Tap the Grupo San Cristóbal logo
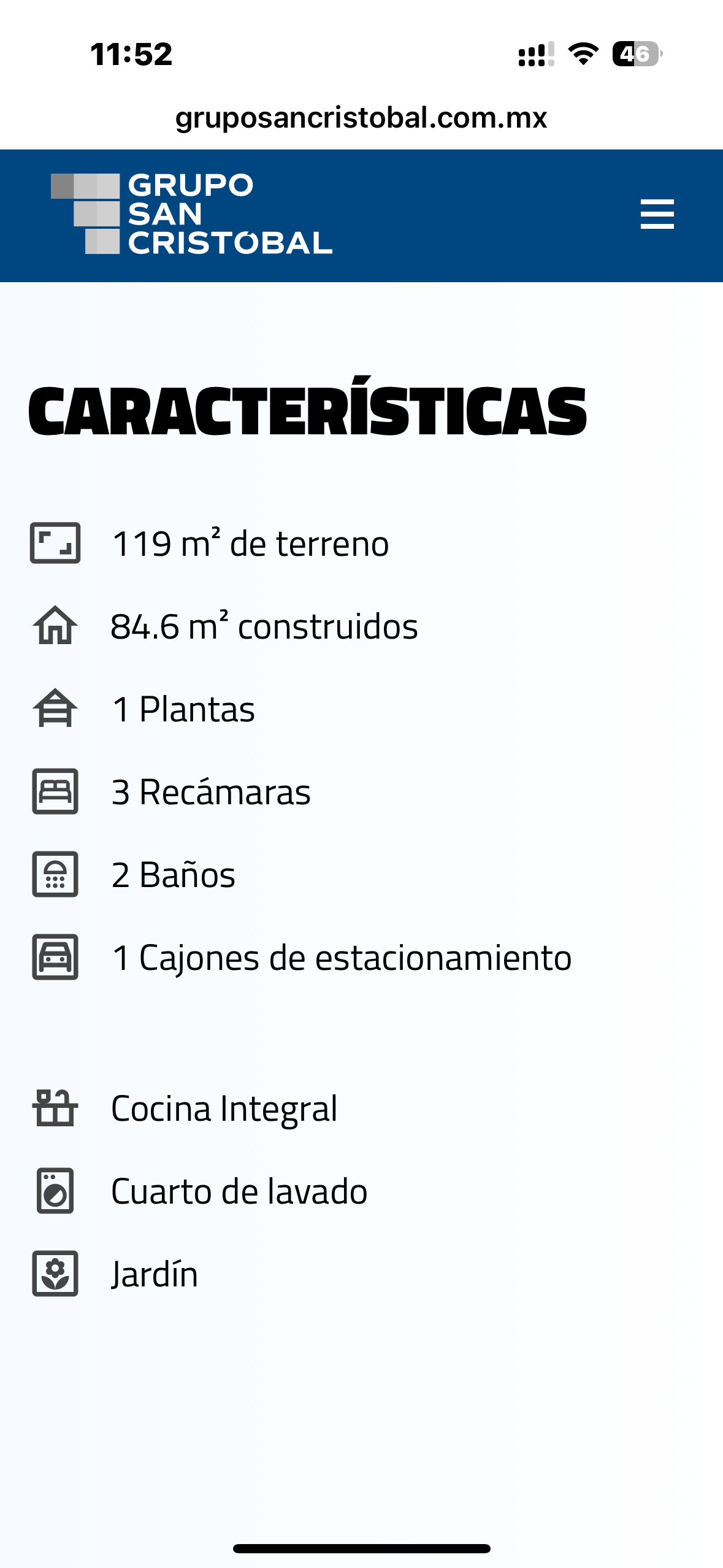Image resolution: width=723 pixels, height=1568 pixels. click(x=191, y=213)
